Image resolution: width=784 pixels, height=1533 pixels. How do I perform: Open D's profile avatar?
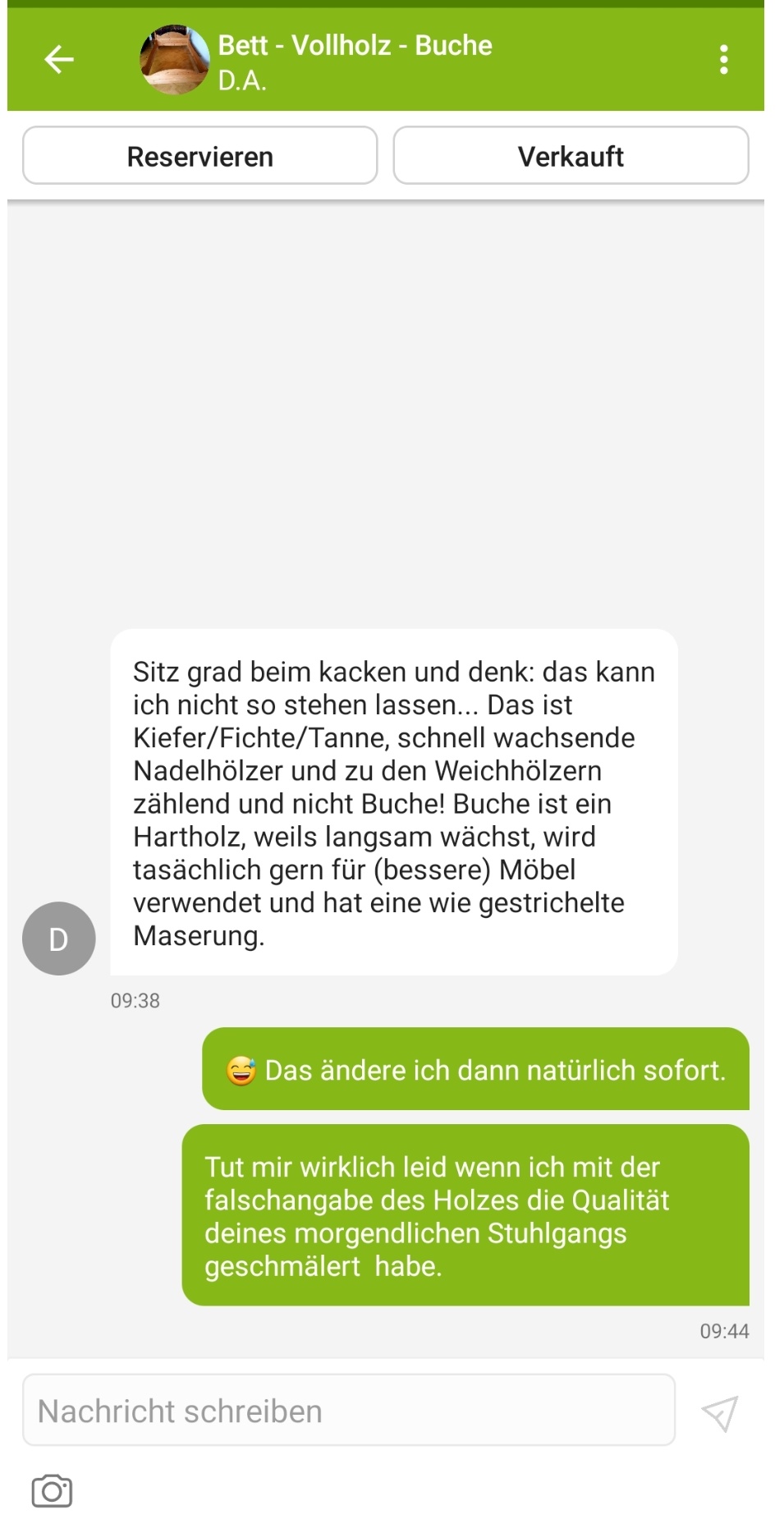[59, 939]
